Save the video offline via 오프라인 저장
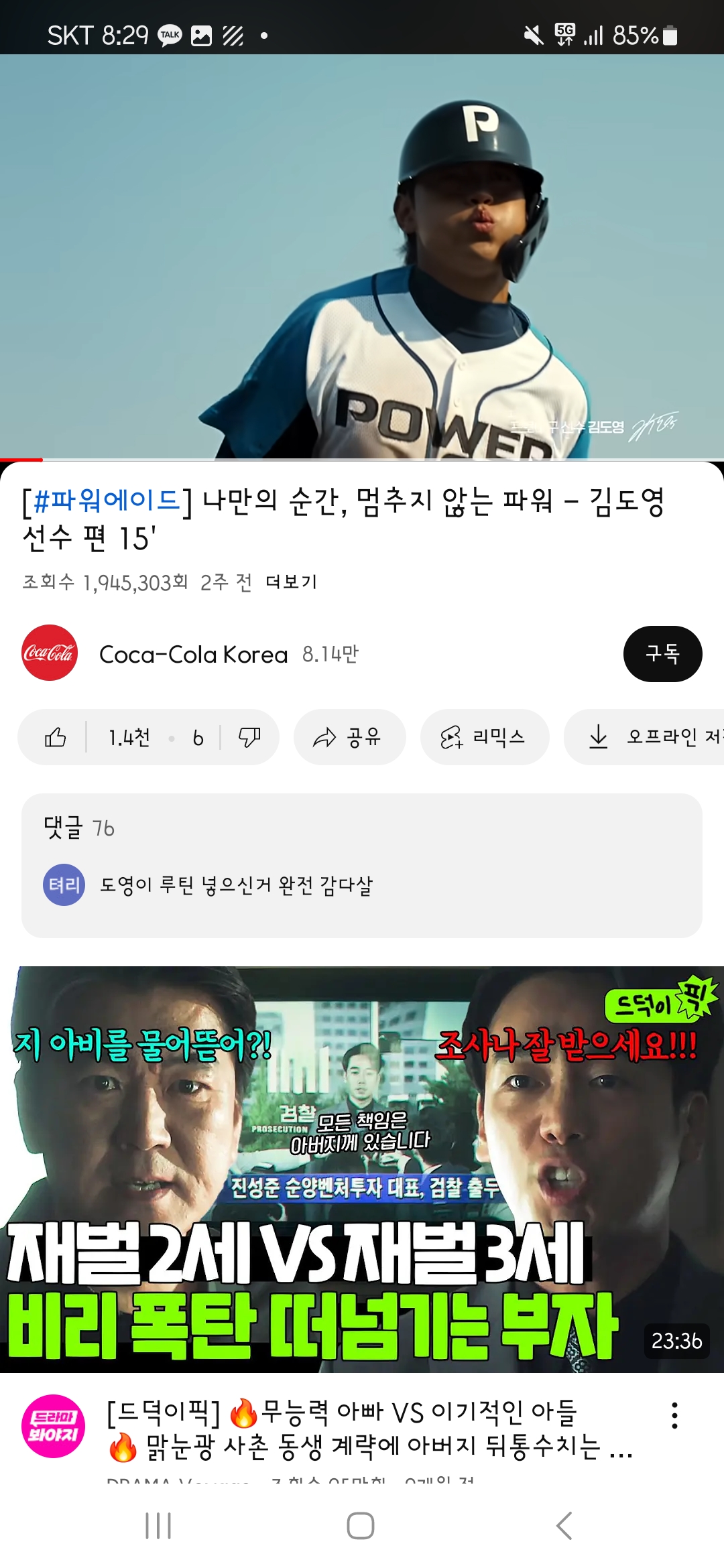The width and height of the screenshot is (724, 1568). pos(644,737)
